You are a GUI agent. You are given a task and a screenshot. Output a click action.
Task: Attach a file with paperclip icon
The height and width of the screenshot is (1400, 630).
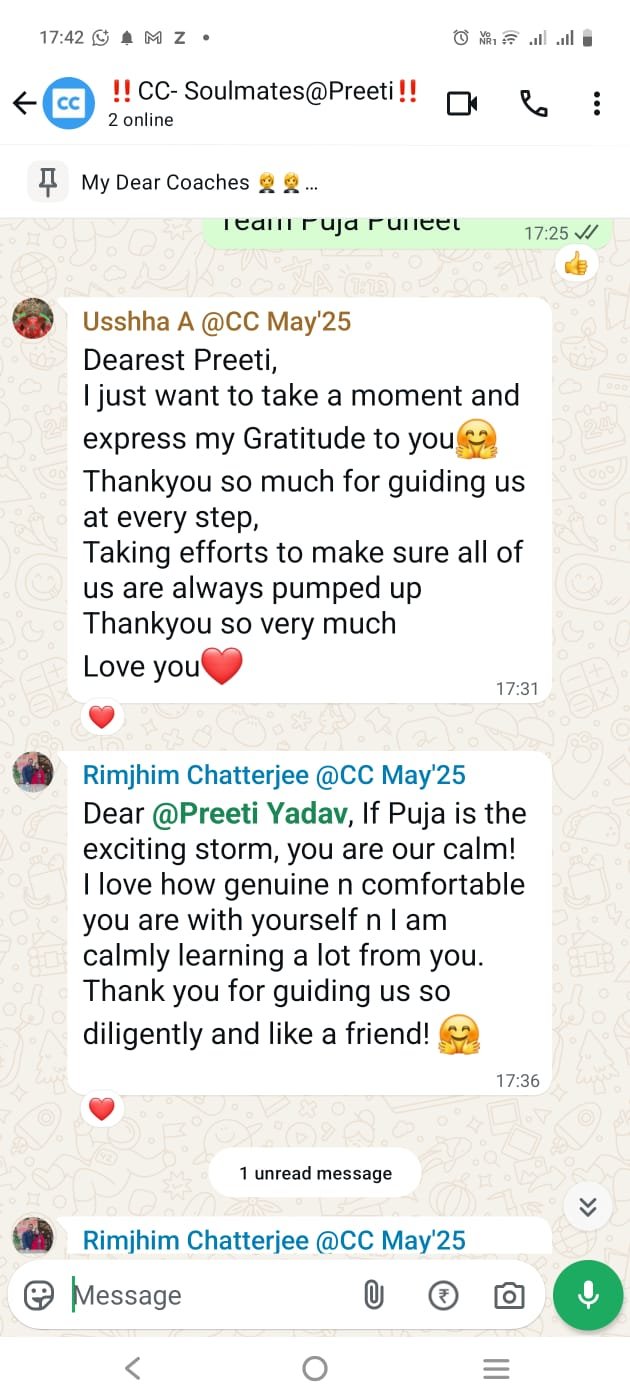point(373,1295)
